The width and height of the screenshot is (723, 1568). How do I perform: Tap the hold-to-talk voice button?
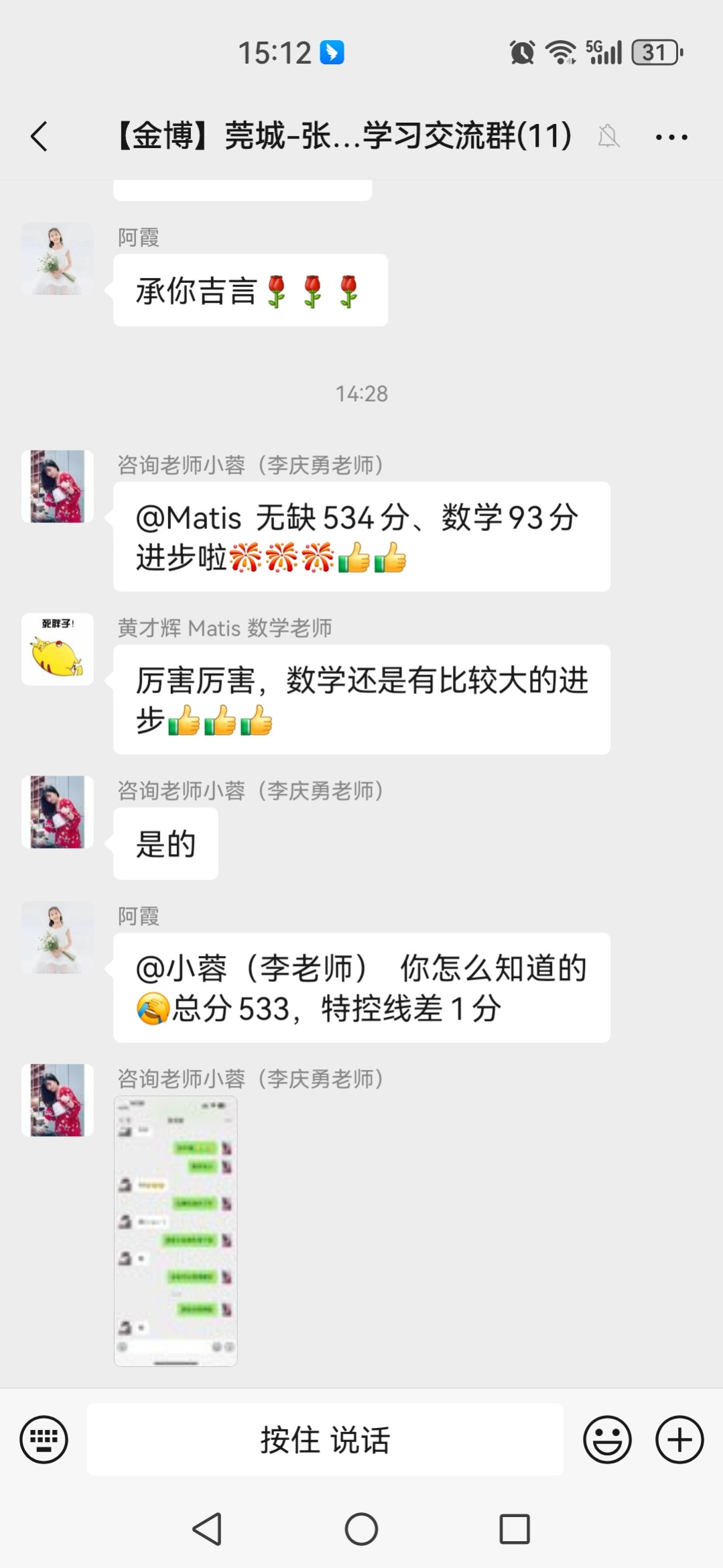pos(325,1439)
